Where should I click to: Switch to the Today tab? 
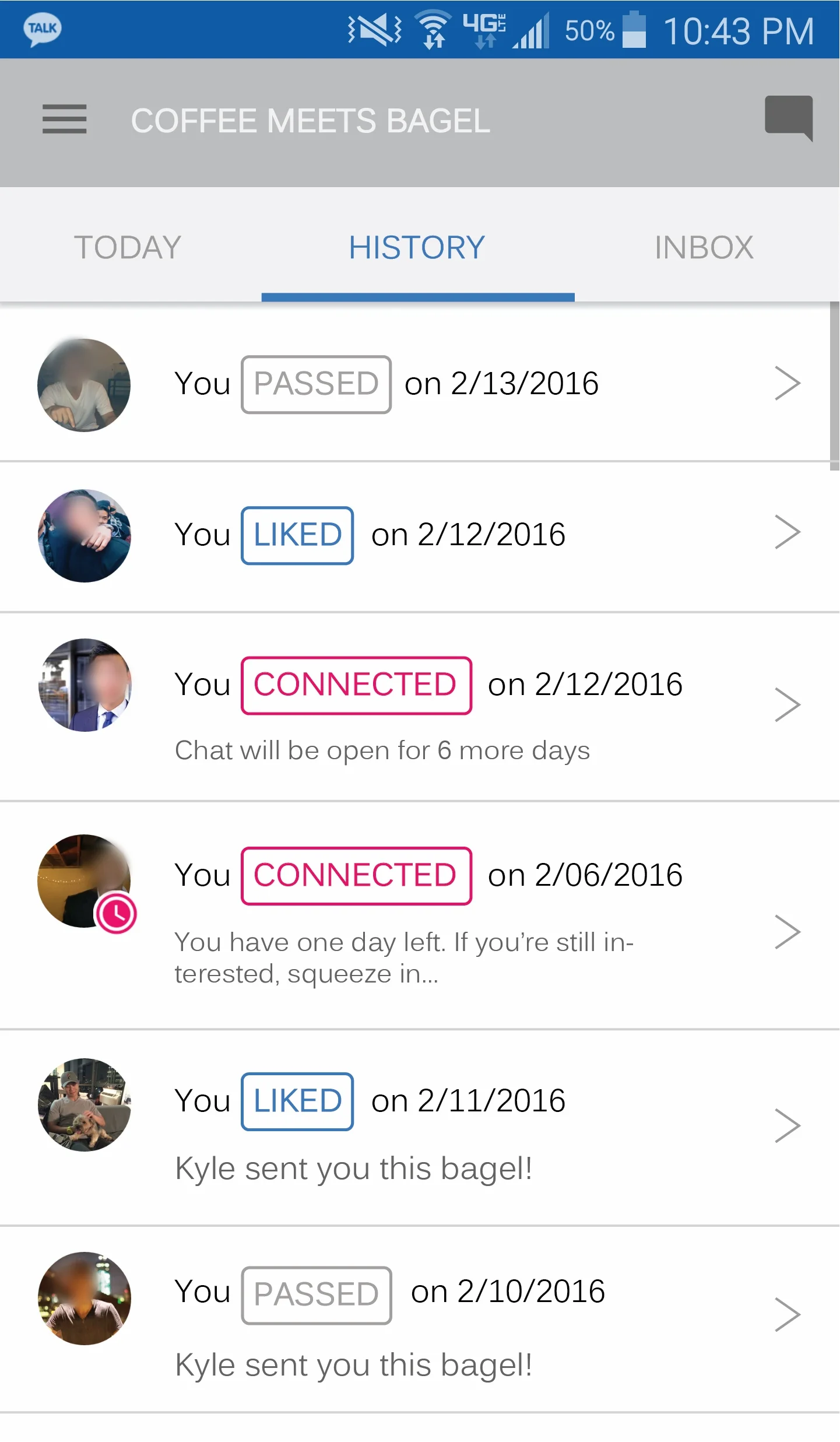tap(128, 247)
